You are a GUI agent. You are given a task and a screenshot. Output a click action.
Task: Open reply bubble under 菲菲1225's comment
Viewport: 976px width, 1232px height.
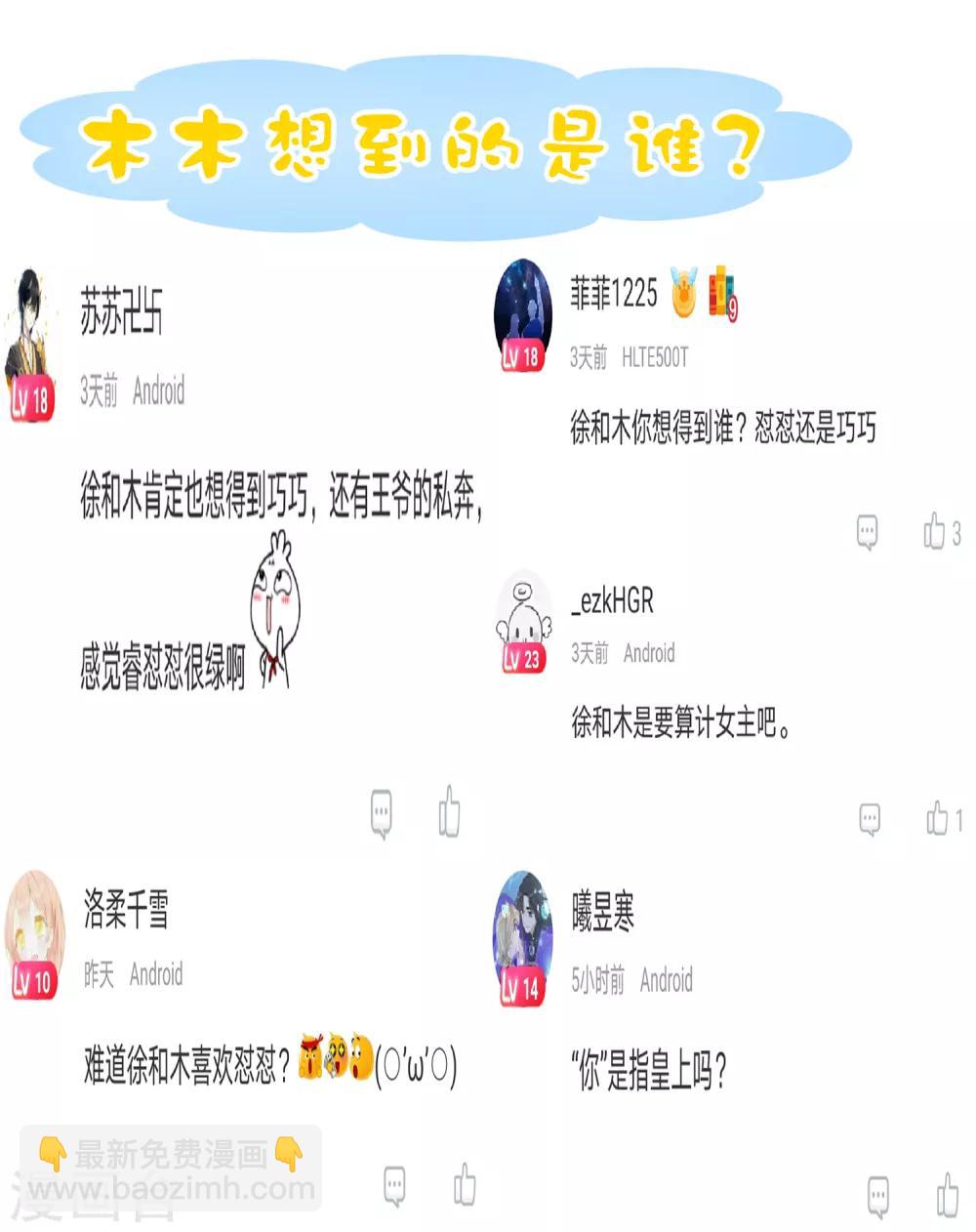867,530
